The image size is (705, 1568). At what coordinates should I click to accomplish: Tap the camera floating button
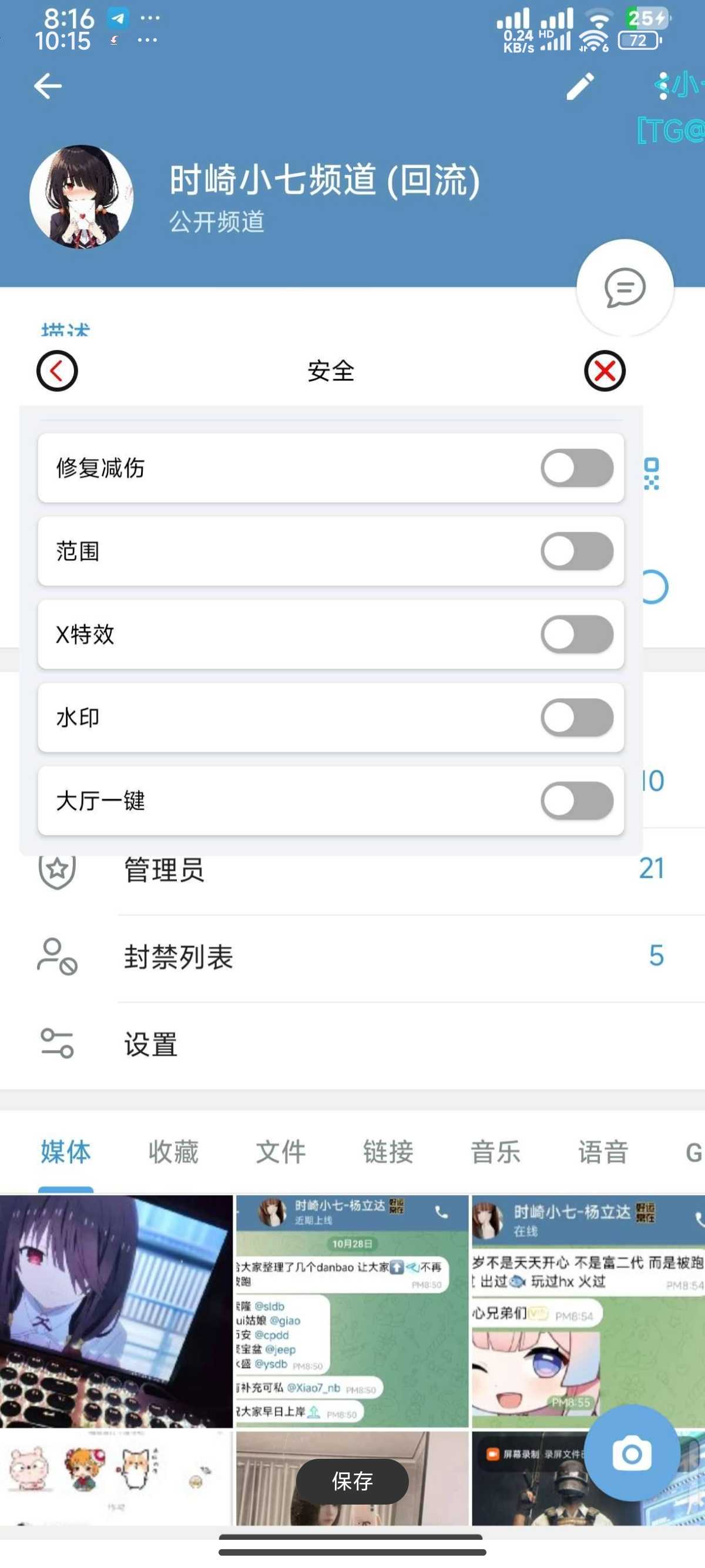coord(632,1453)
